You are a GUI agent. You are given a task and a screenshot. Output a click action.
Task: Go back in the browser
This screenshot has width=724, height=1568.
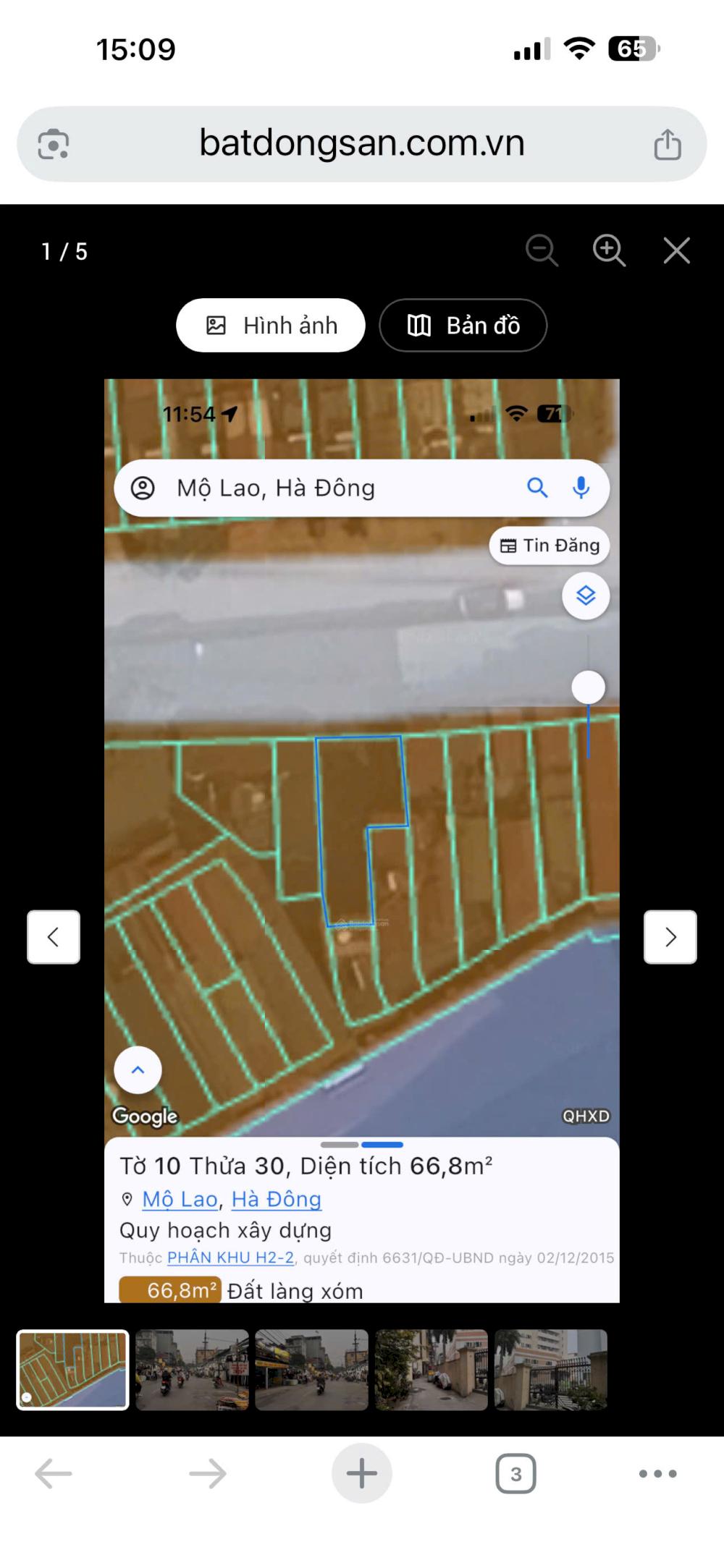tap(54, 1473)
